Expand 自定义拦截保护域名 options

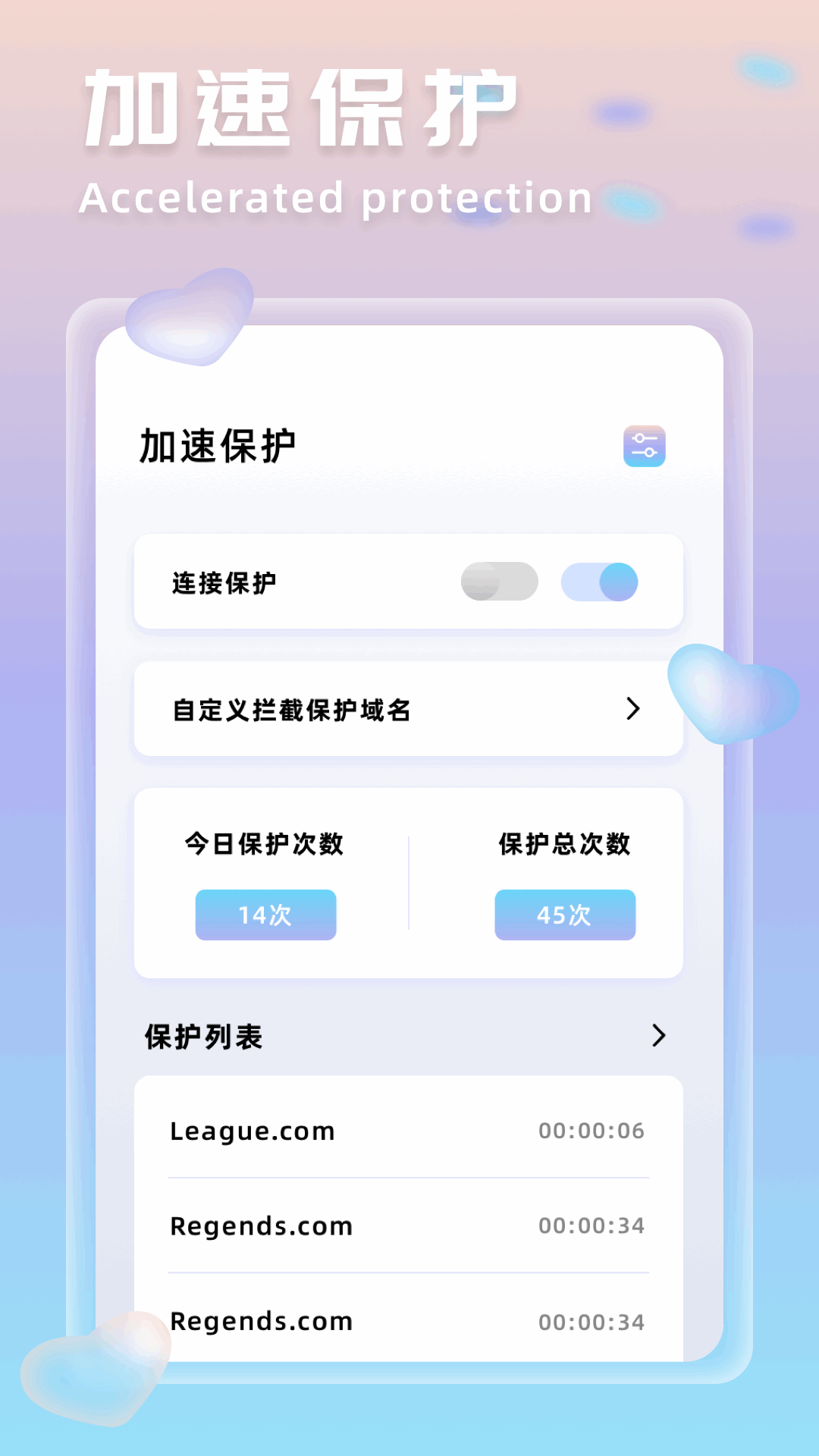click(409, 709)
